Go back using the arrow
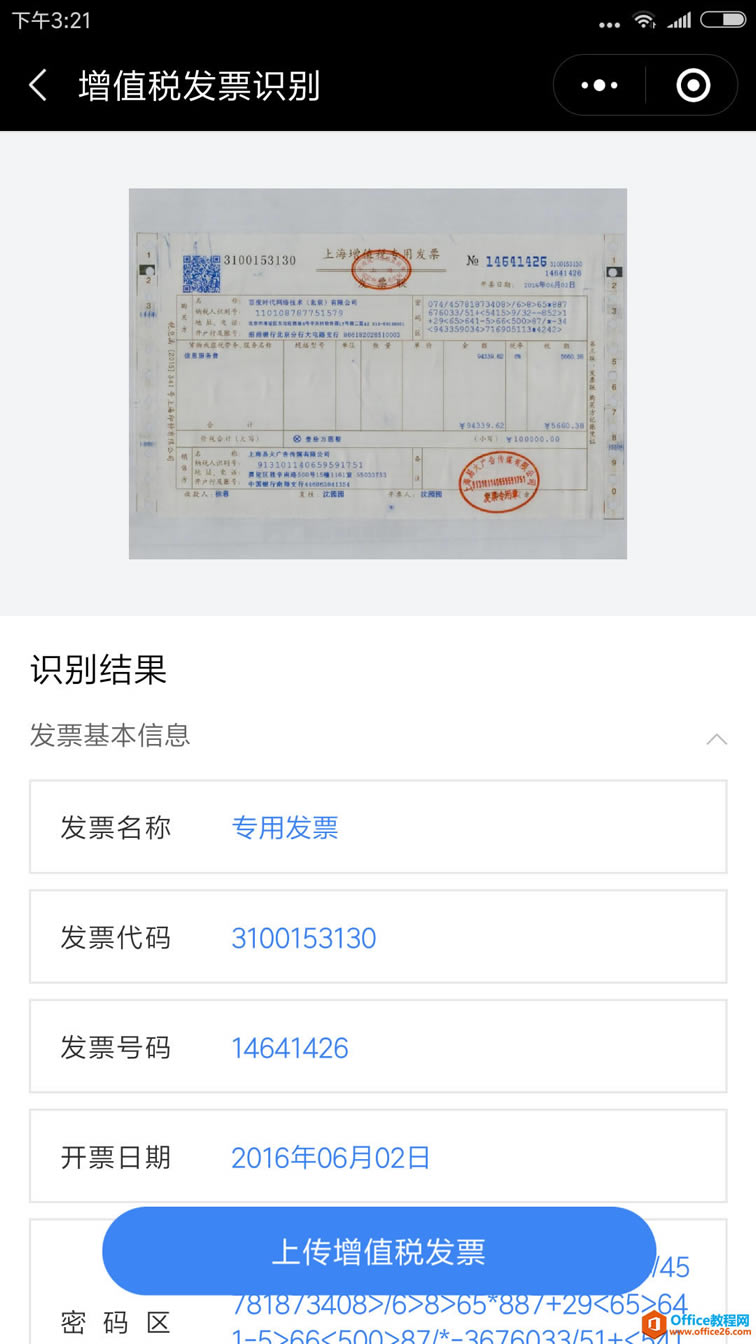 click(x=38, y=86)
